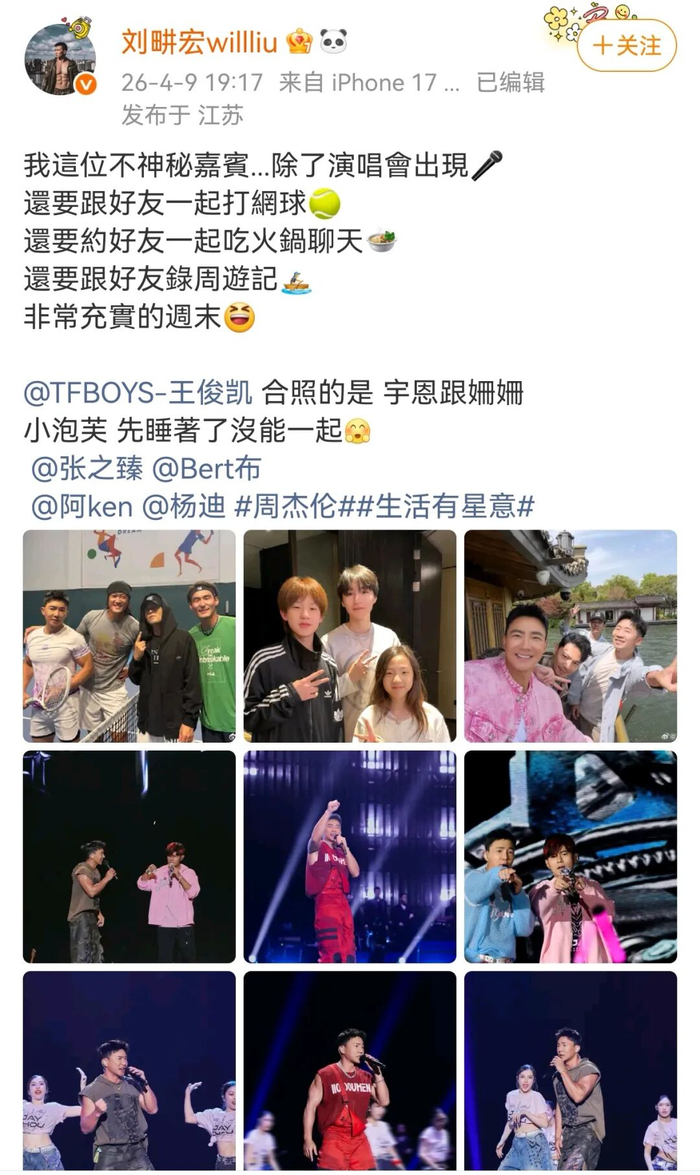Open the @TFBOYS-王俊凯 mention
Screen dimensions: 700x1175
140,391
